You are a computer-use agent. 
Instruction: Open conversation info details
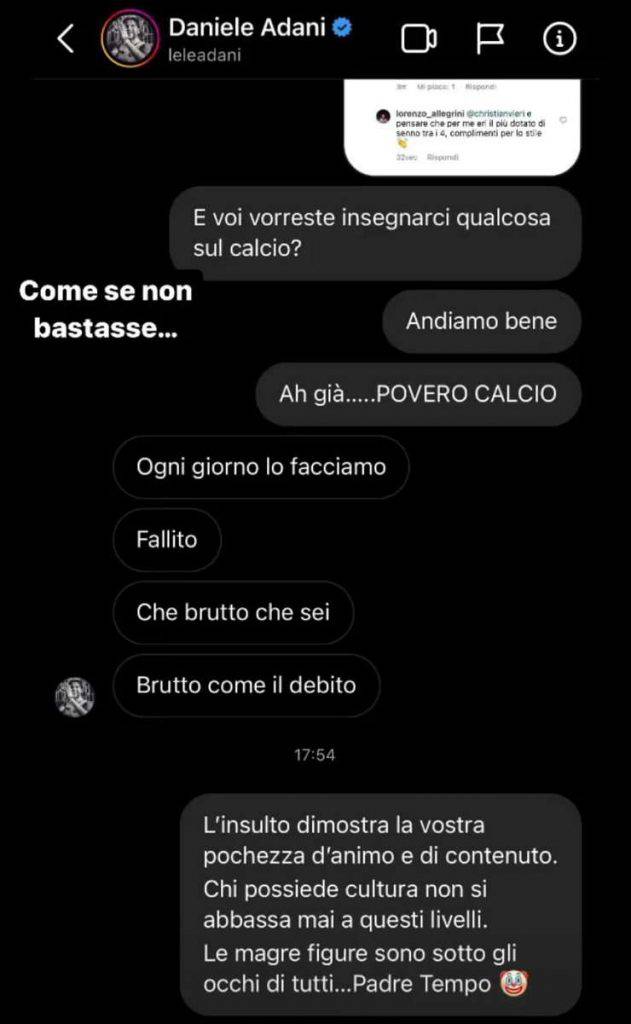(559, 39)
